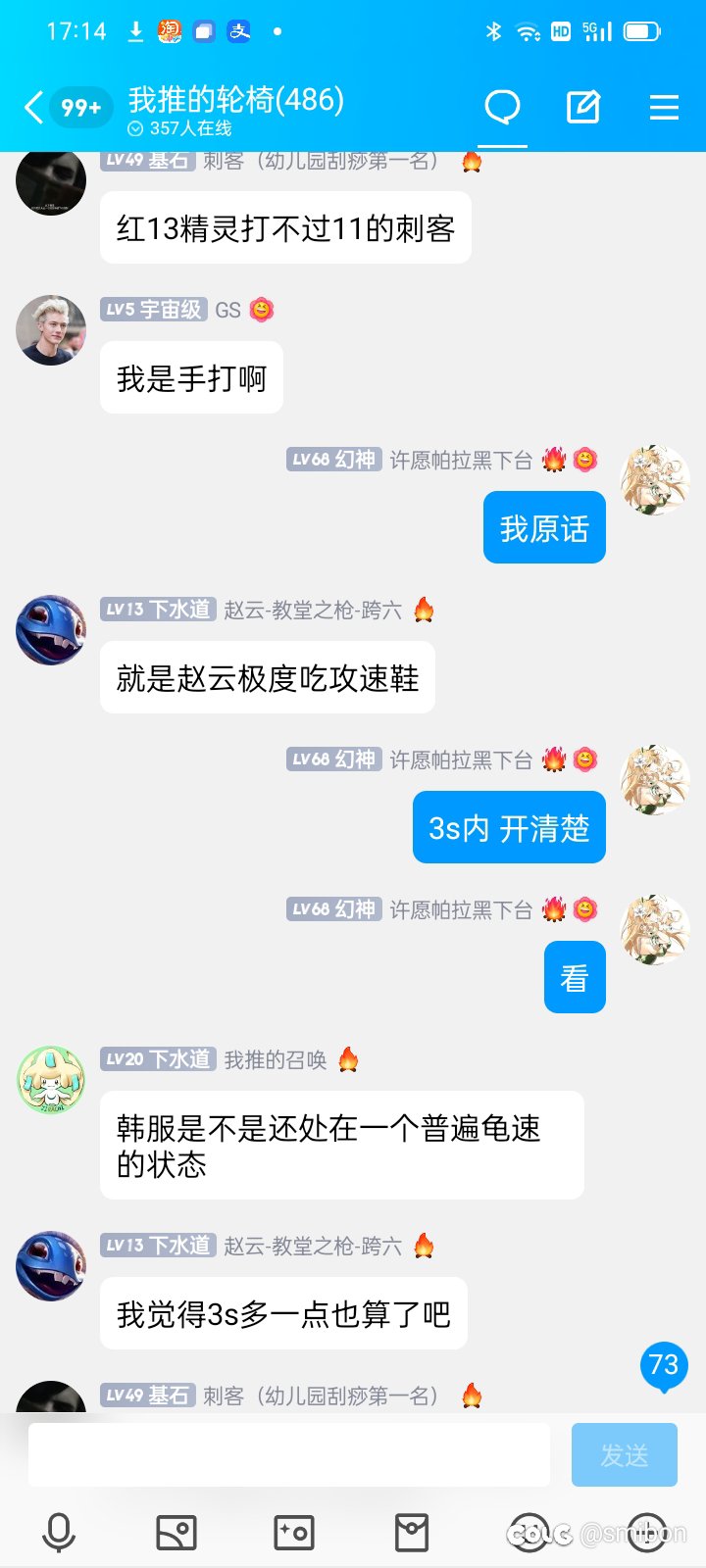
Task: Open the plus icon for more options
Action: (647, 1533)
